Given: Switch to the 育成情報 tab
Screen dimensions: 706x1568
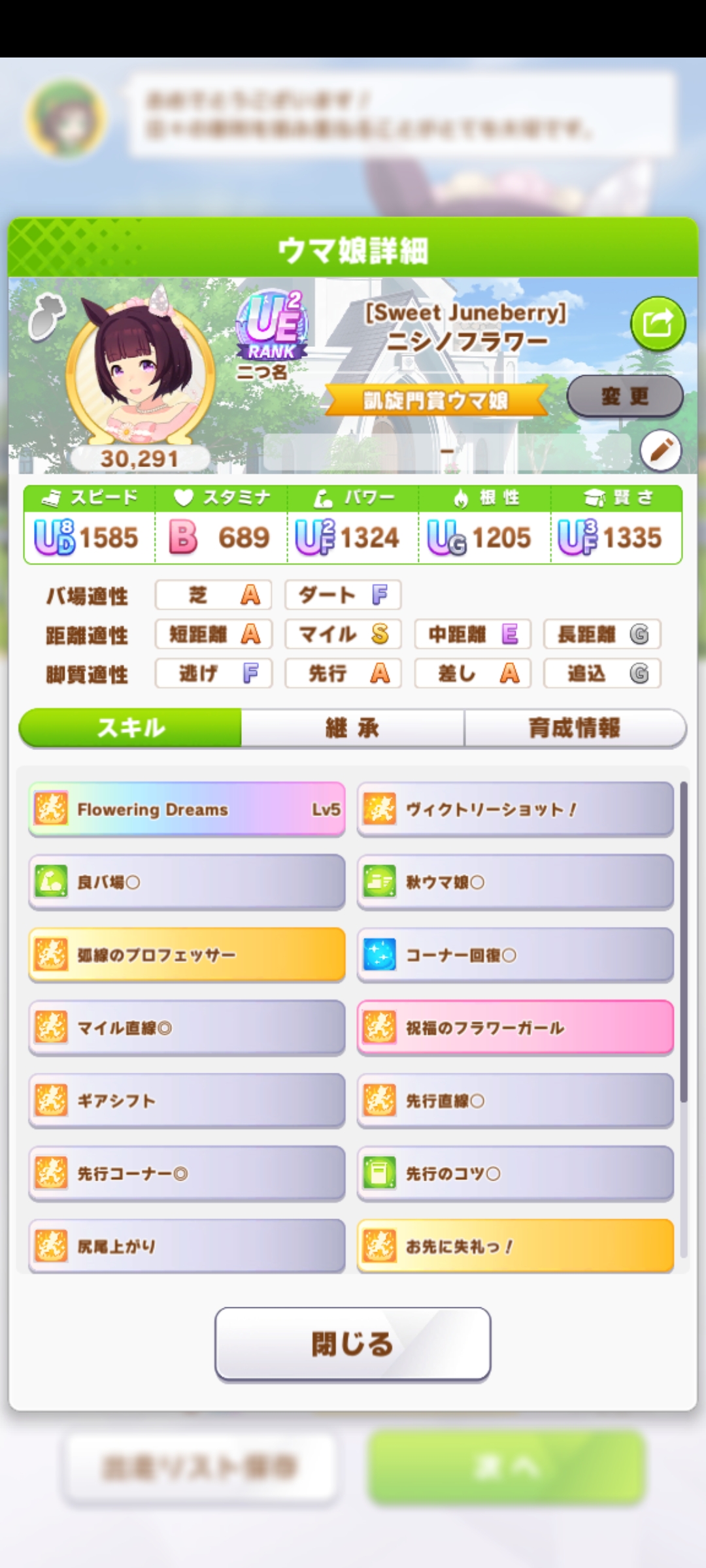Looking at the screenshot, I should point(575,728).
